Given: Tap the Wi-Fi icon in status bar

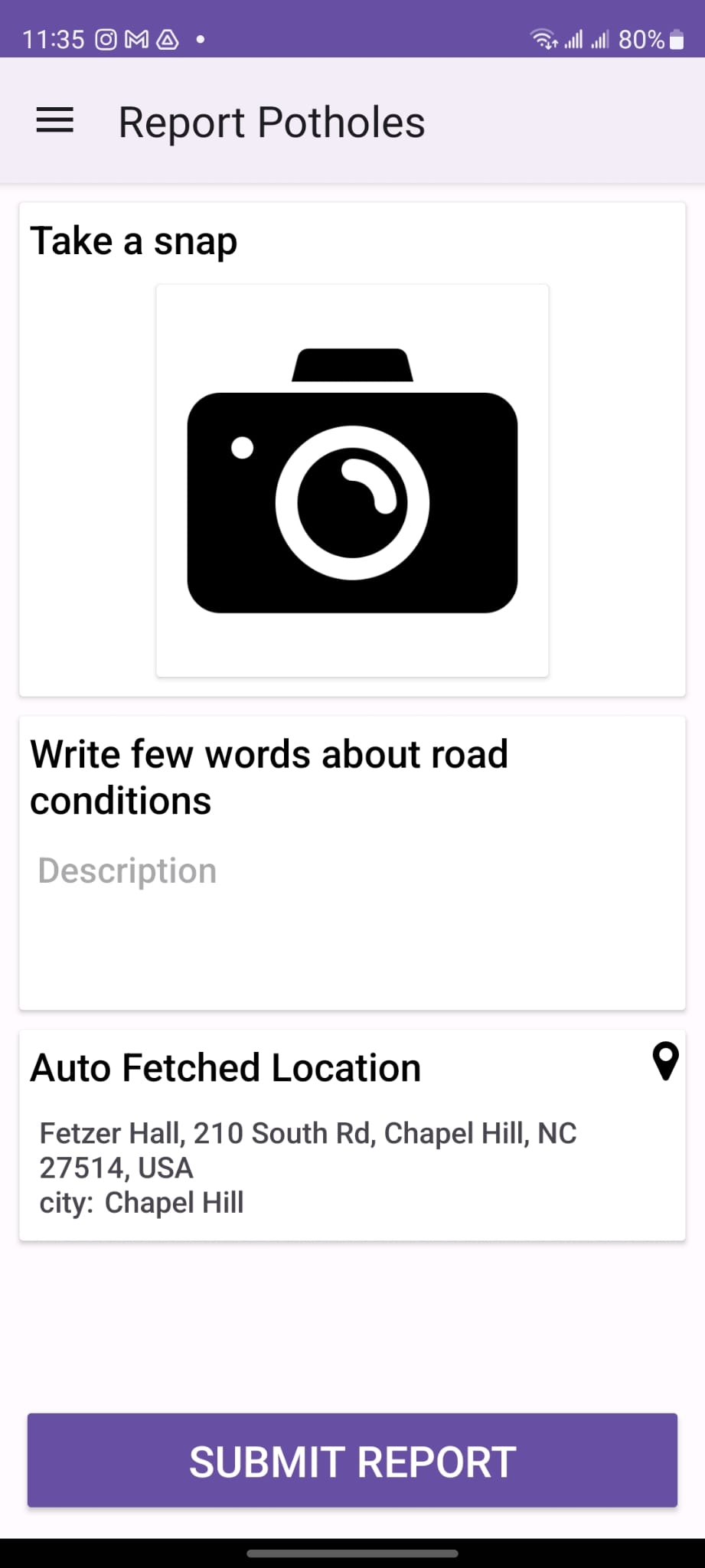Looking at the screenshot, I should tap(544, 38).
